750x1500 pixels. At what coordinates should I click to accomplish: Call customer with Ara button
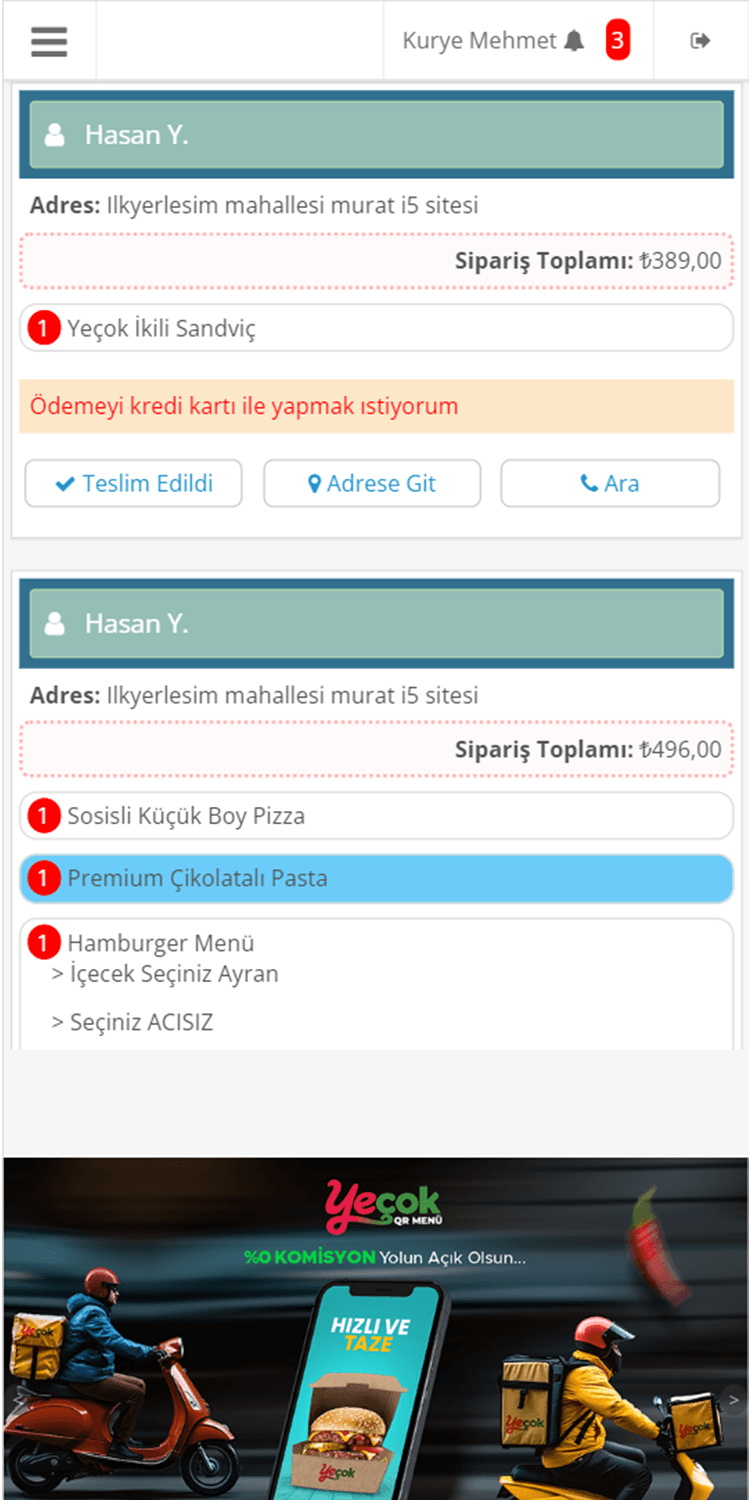point(610,484)
